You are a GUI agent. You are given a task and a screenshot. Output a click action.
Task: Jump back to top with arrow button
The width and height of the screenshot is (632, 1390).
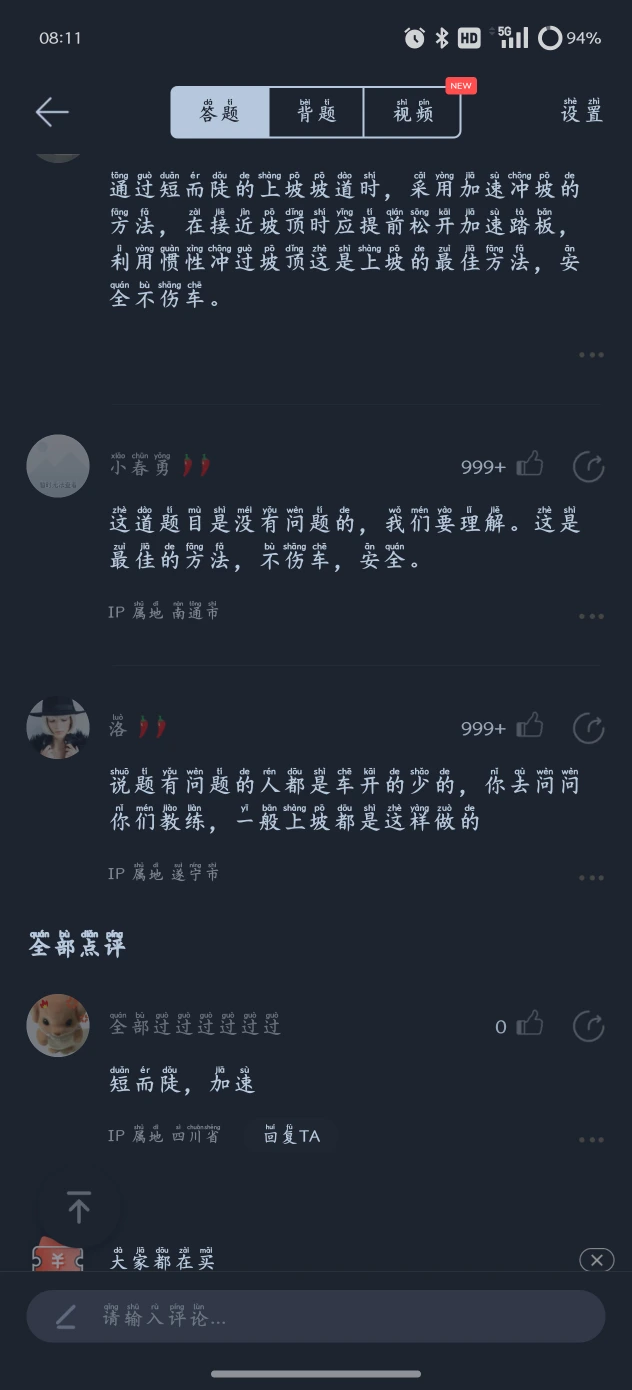[79, 1207]
